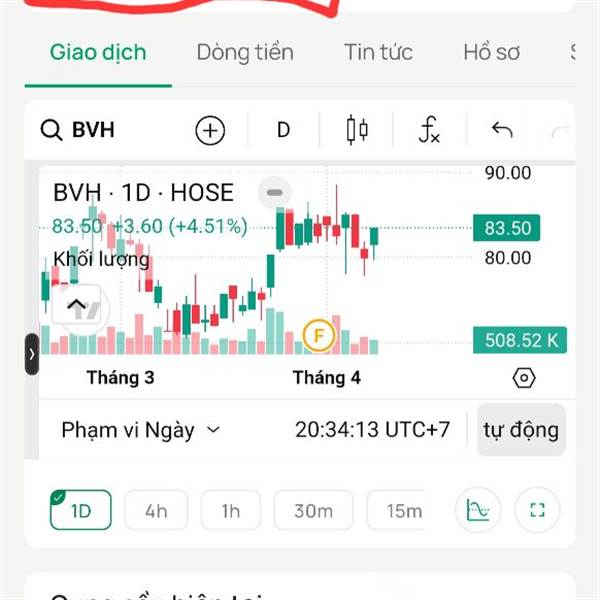Toggle the tự động scale button

(521, 430)
